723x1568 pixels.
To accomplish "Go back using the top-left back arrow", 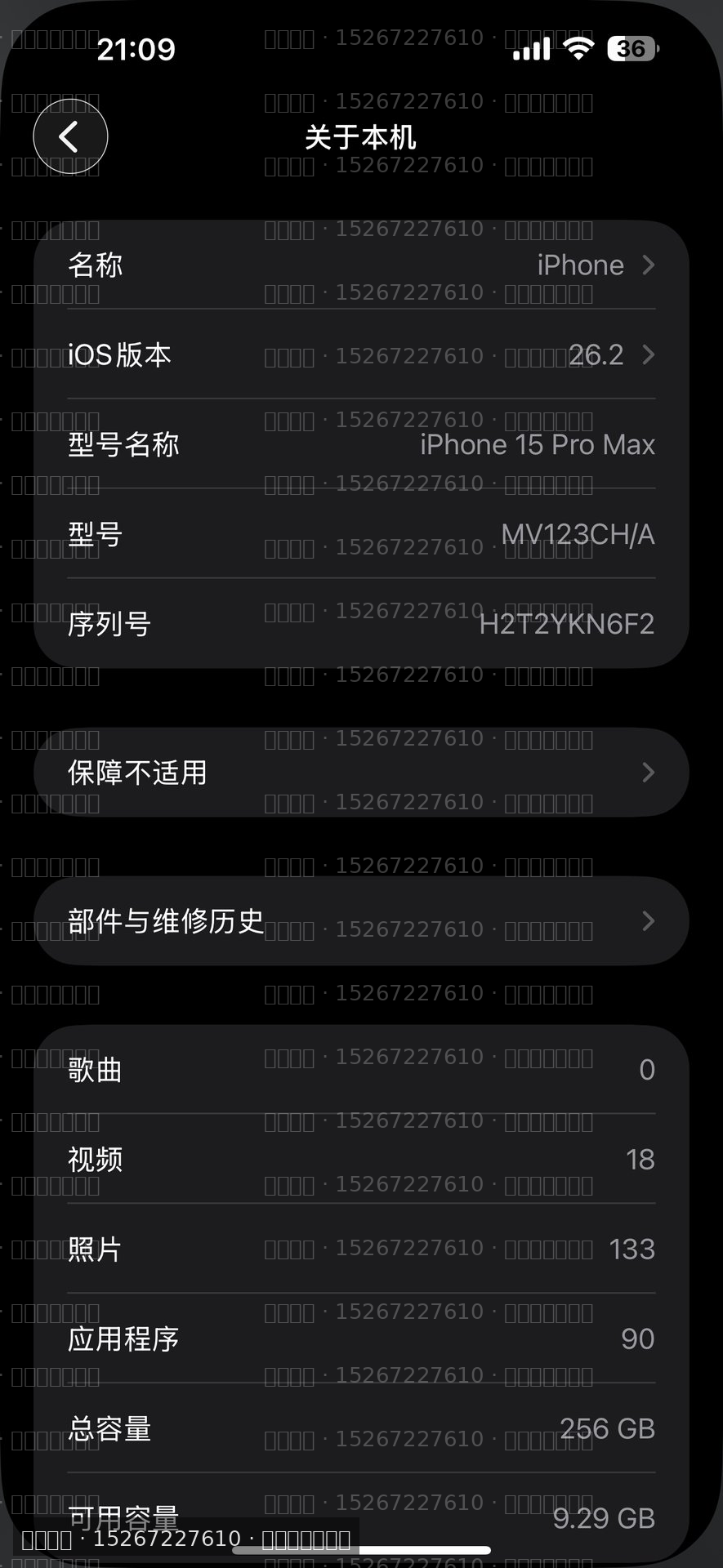I will tap(70, 136).
